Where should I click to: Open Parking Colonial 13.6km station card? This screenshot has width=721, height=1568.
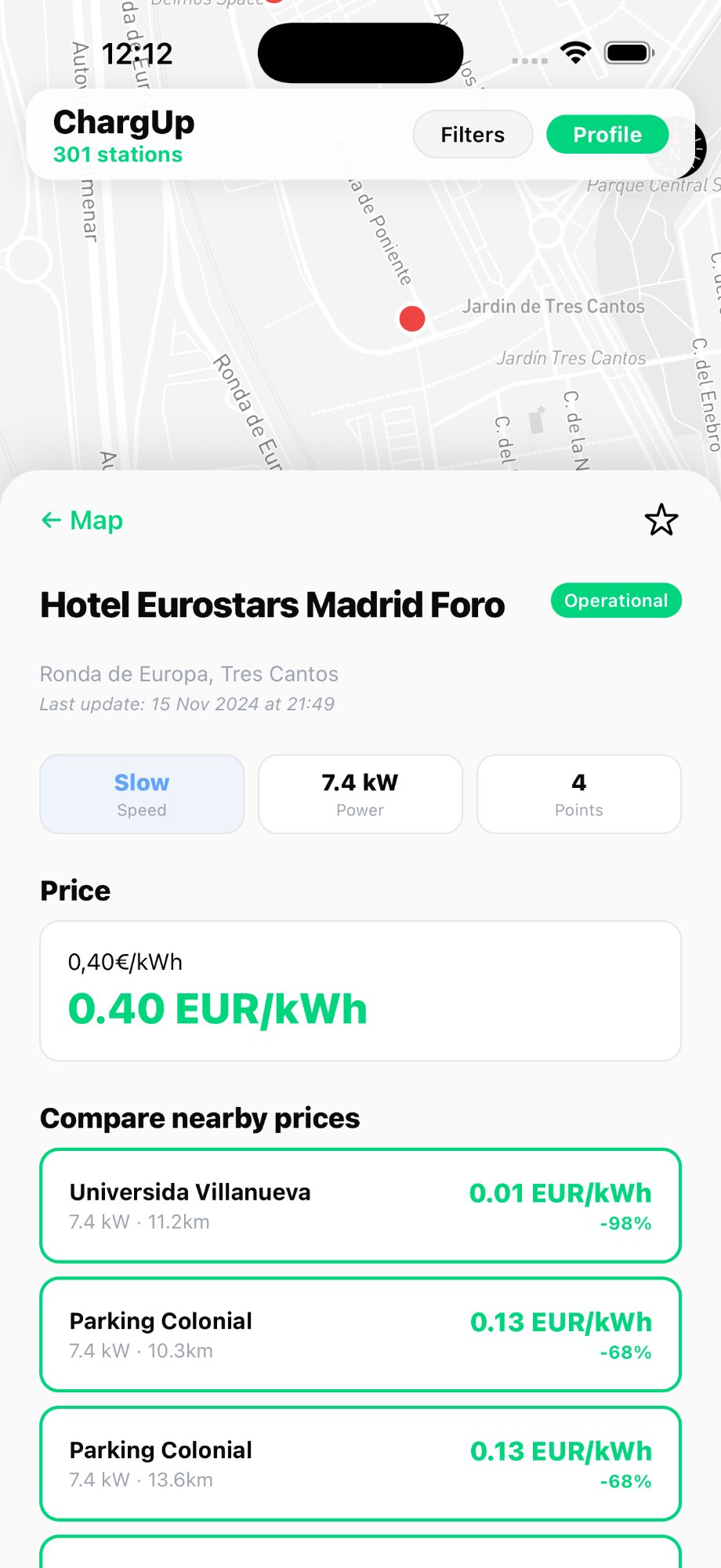pos(360,1464)
